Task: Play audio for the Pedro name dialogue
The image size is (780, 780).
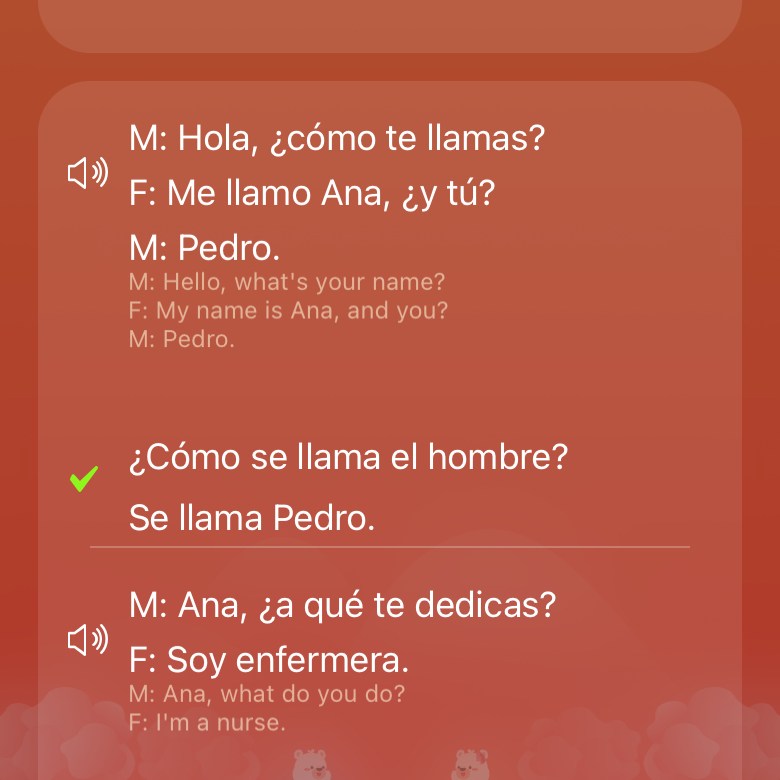Action: pos(87,174)
